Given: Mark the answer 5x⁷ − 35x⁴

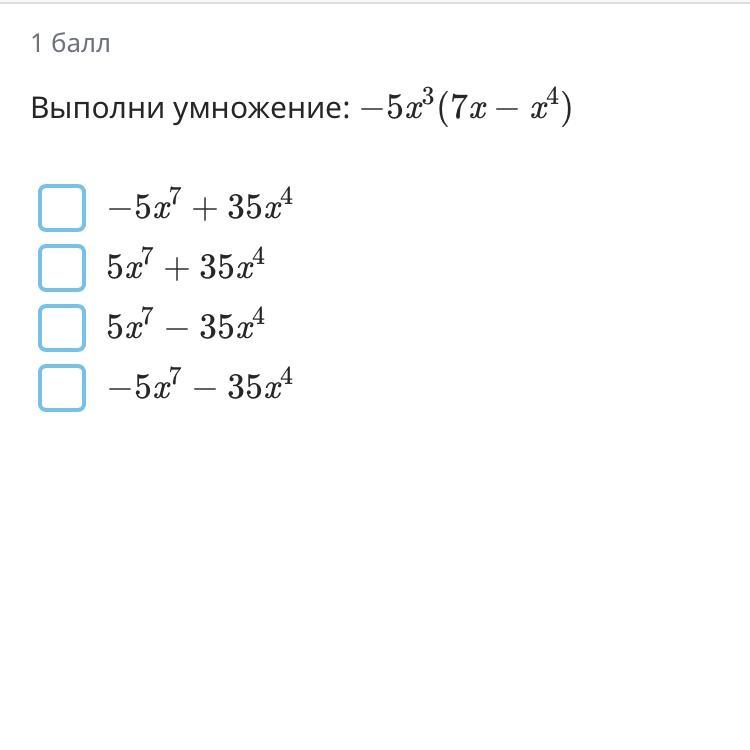Looking at the screenshot, I should point(61,328).
